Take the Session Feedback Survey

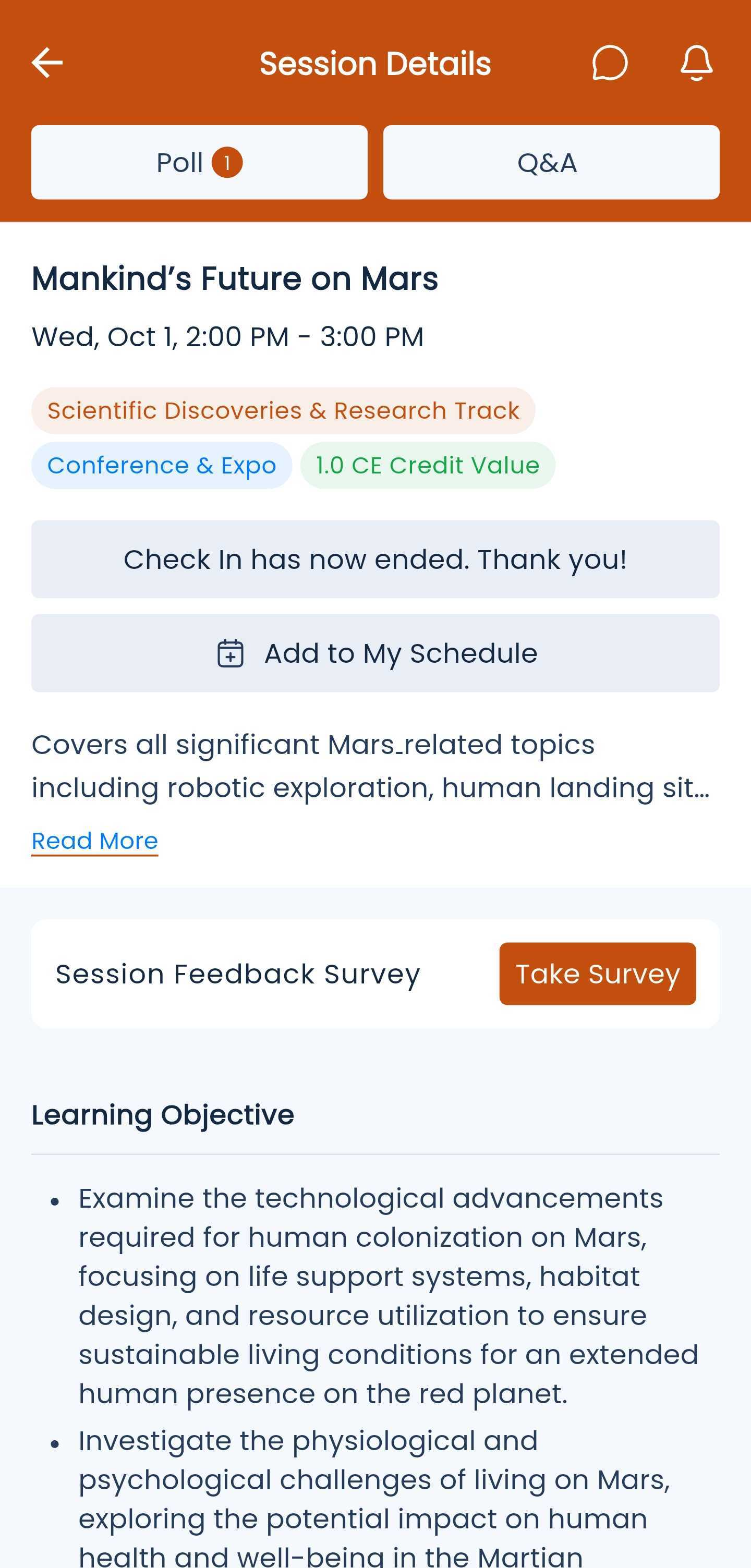coord(597,974)
